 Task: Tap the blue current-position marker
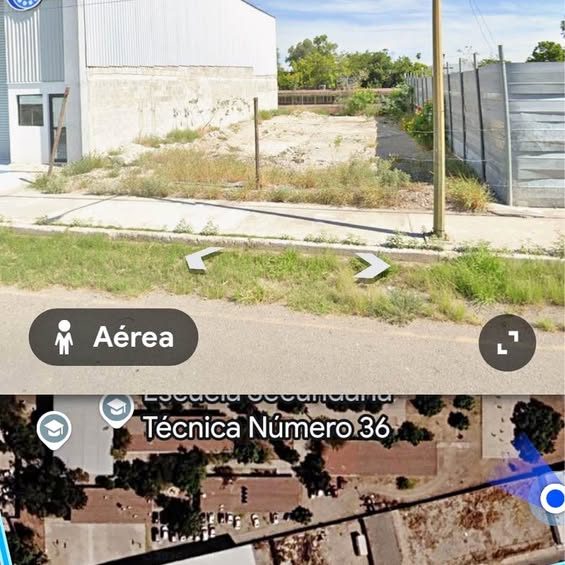click(x=554, y=498)
